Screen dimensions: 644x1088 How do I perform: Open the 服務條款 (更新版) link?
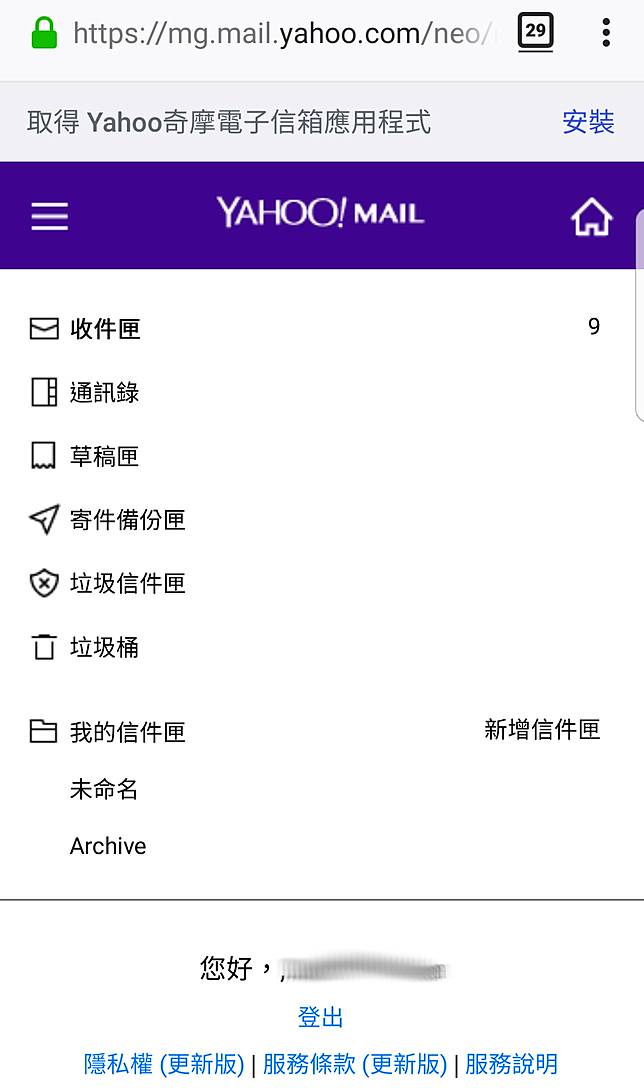(355, 1064)
